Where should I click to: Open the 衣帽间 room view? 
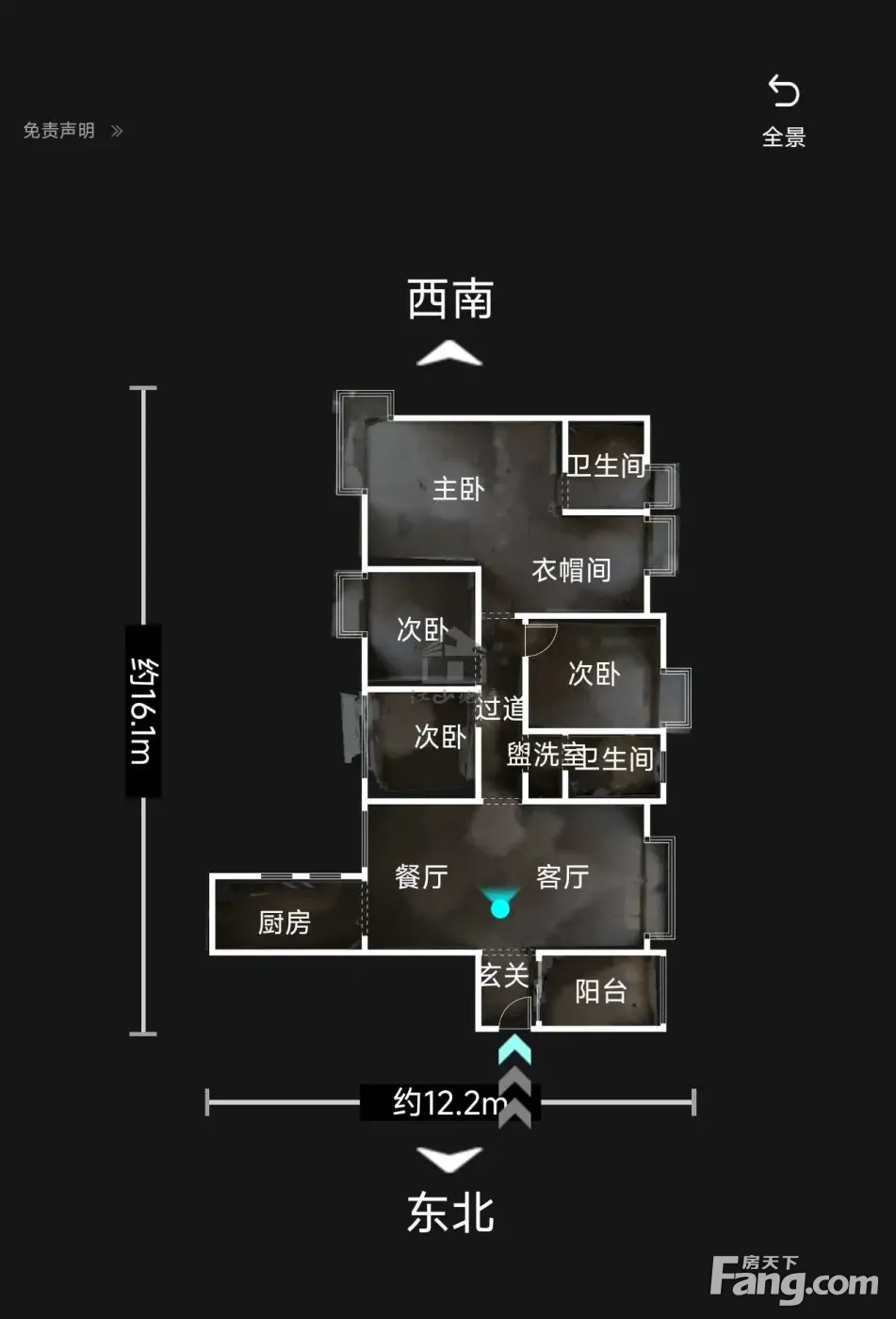571,570
